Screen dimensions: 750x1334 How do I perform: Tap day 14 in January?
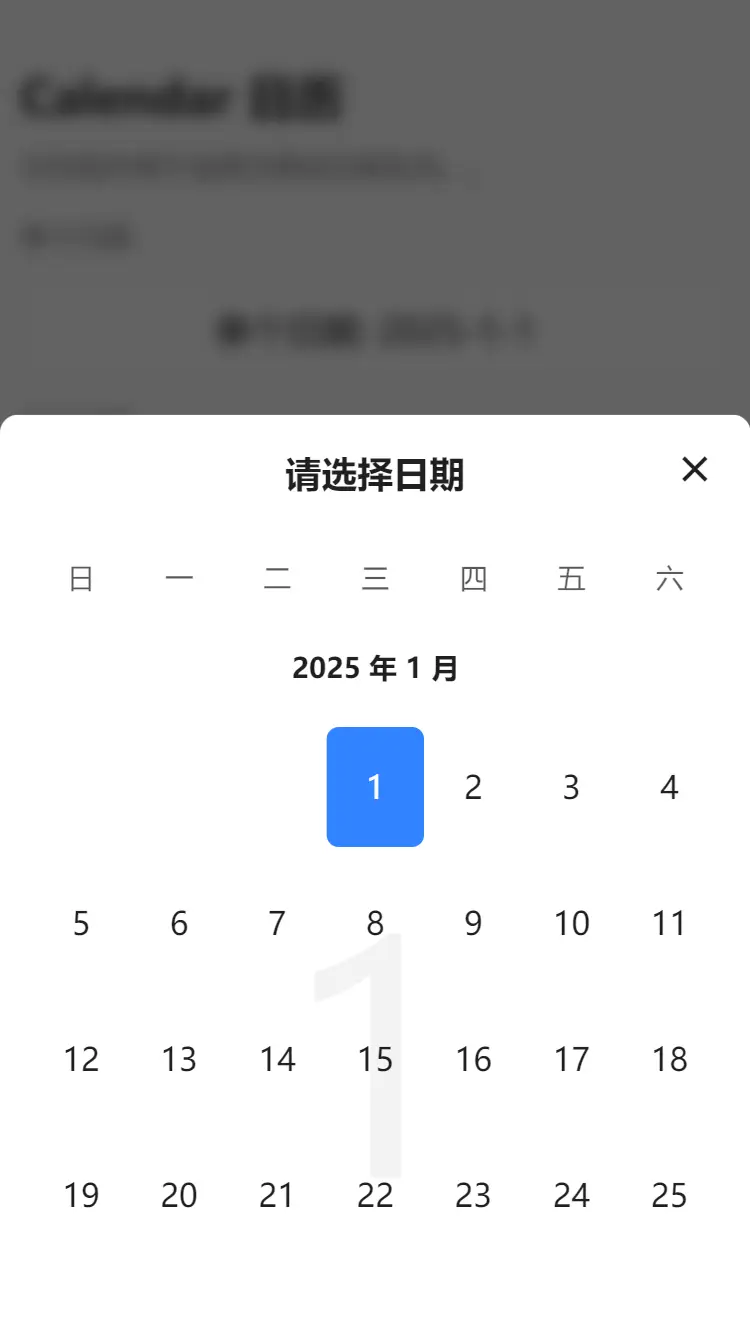(x=277, y=1059)
